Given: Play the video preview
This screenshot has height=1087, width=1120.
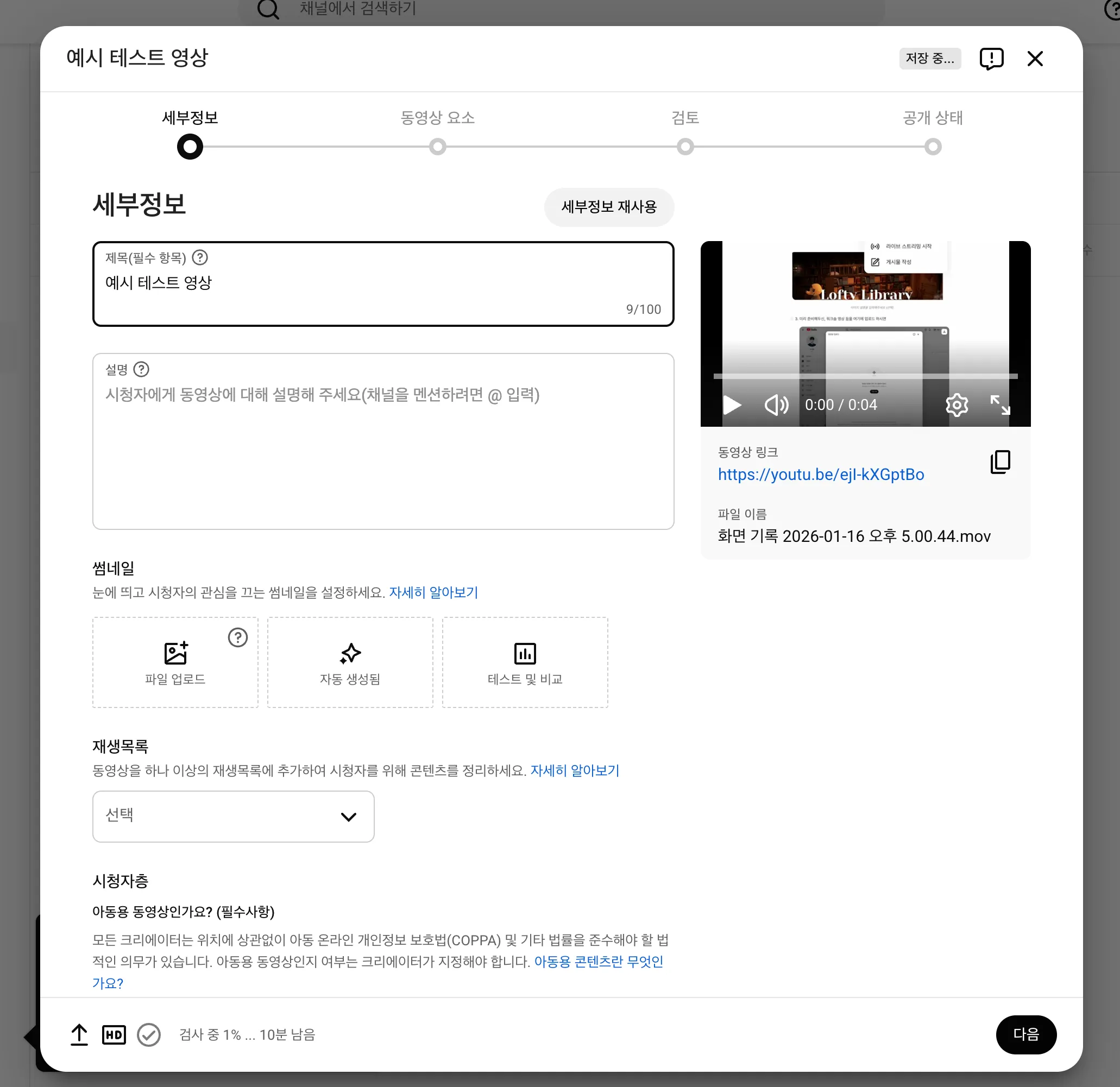Looking at the screenshot, I should click(732, 405).
